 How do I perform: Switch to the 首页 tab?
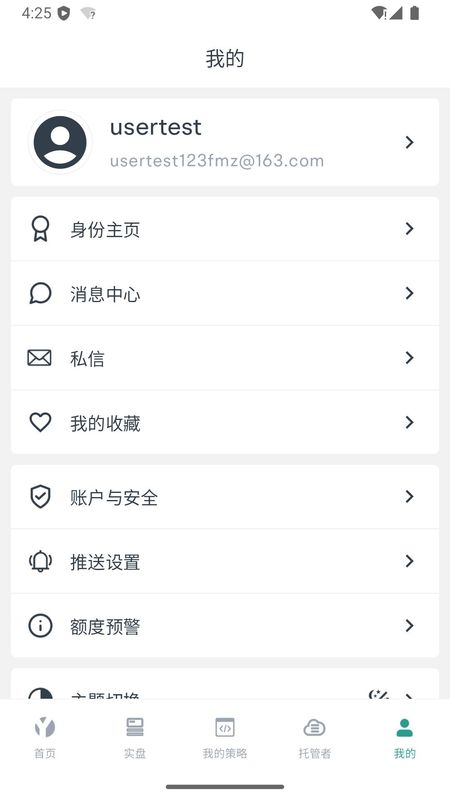click(45, 737)
